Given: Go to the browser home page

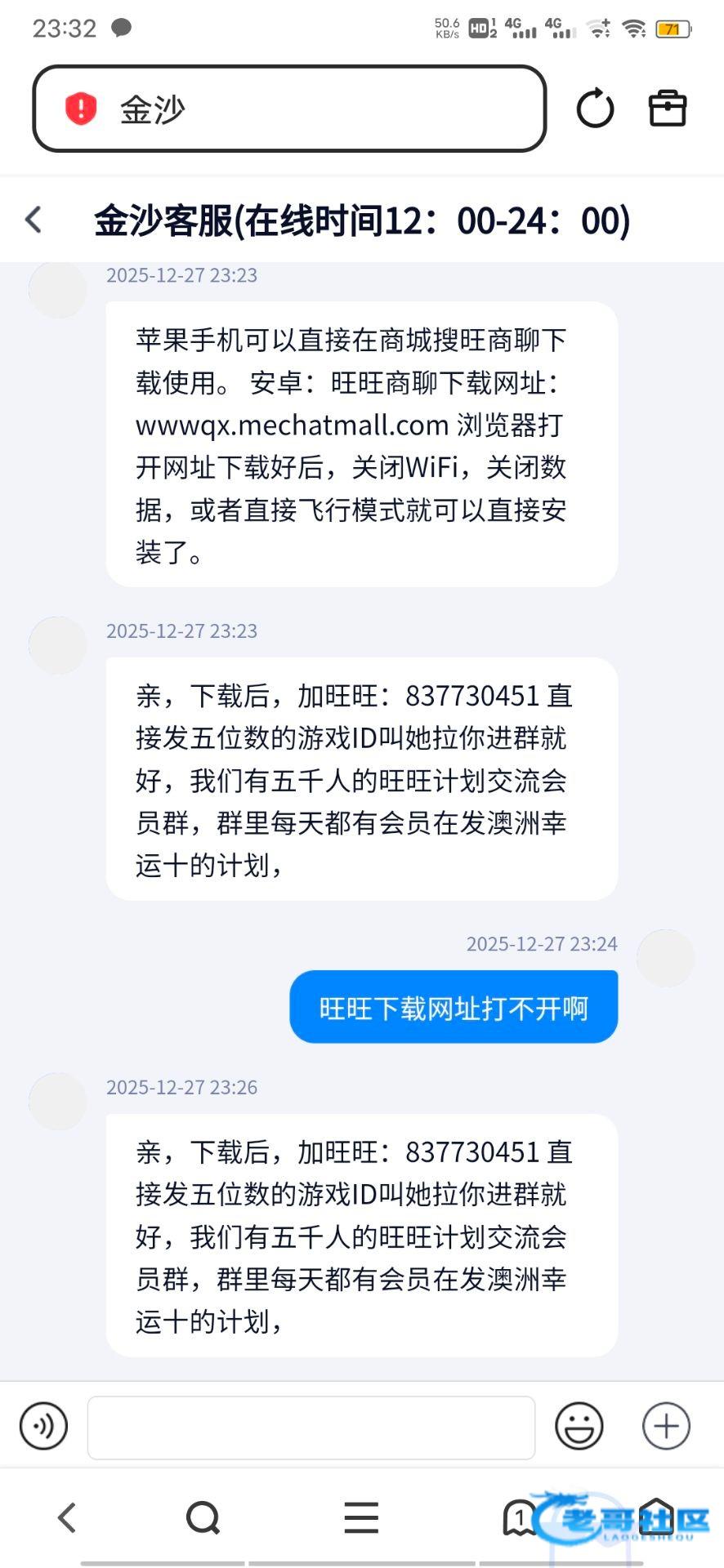Looking at the screenshot, I should click(x=656, y=1517).
